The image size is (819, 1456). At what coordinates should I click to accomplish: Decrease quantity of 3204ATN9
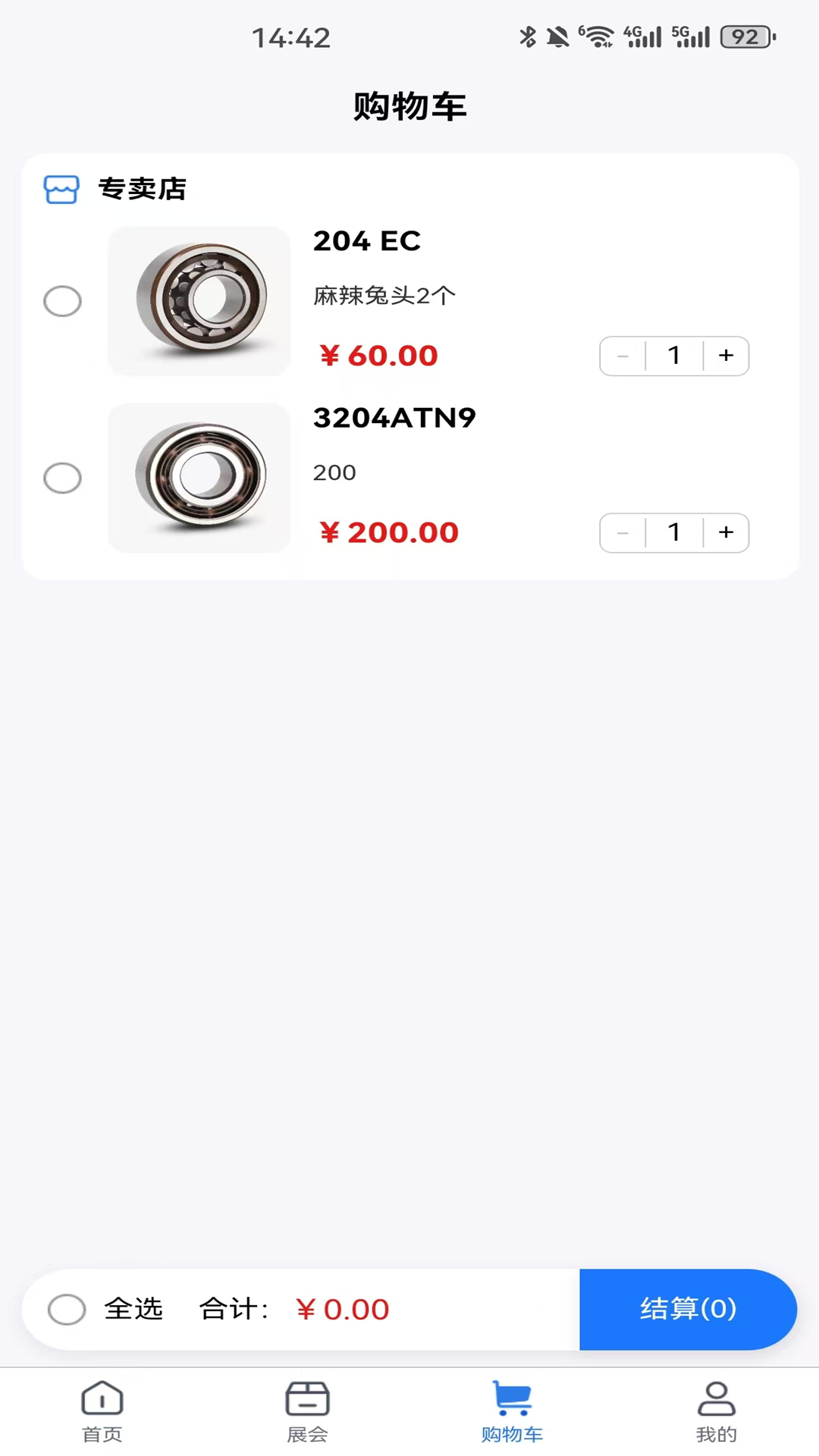click(623, 532)
